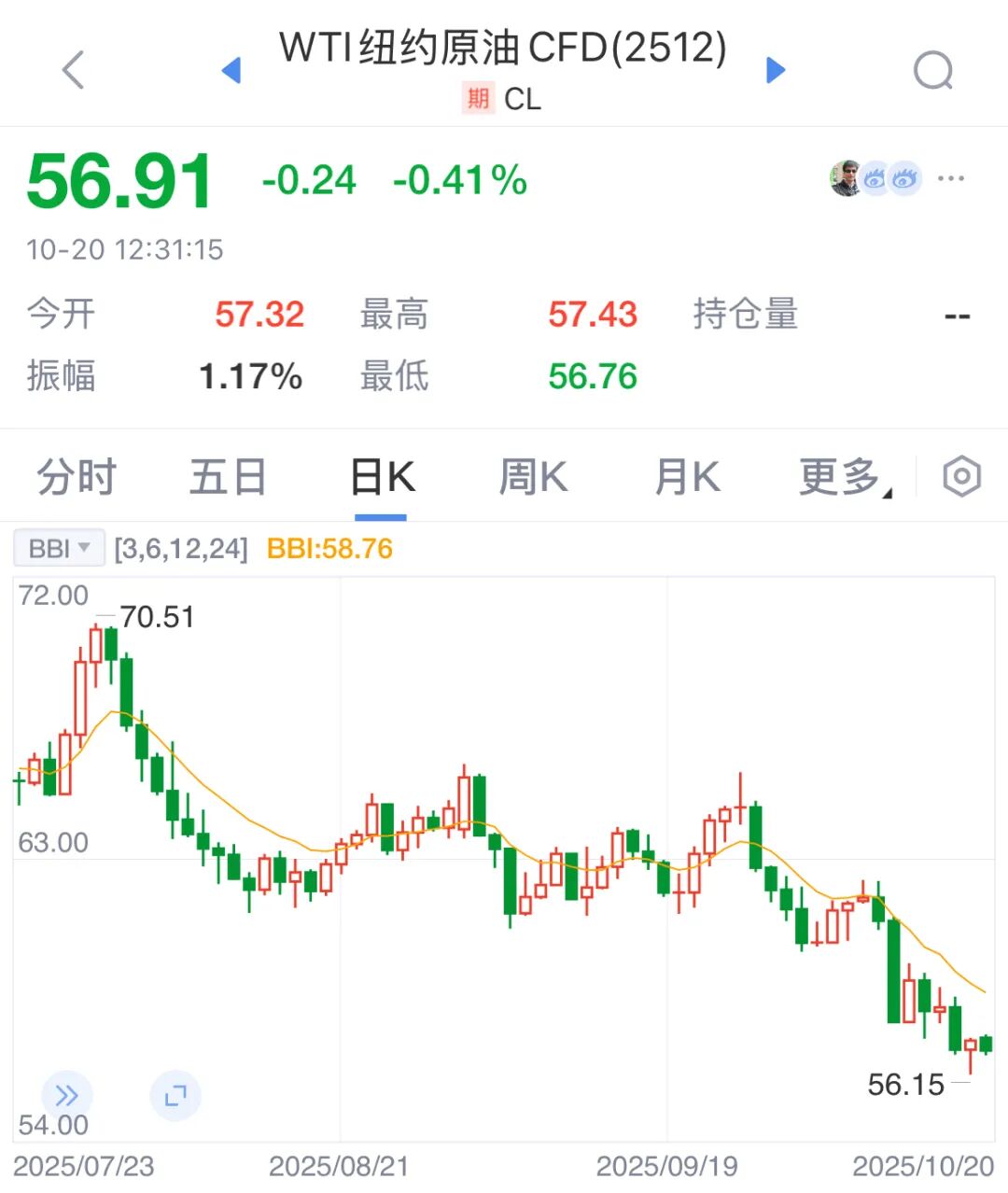Viewport: 1008px width, 1193px height.
Task: Switch to the 周K chart tab
Action: tap(533, 477)
